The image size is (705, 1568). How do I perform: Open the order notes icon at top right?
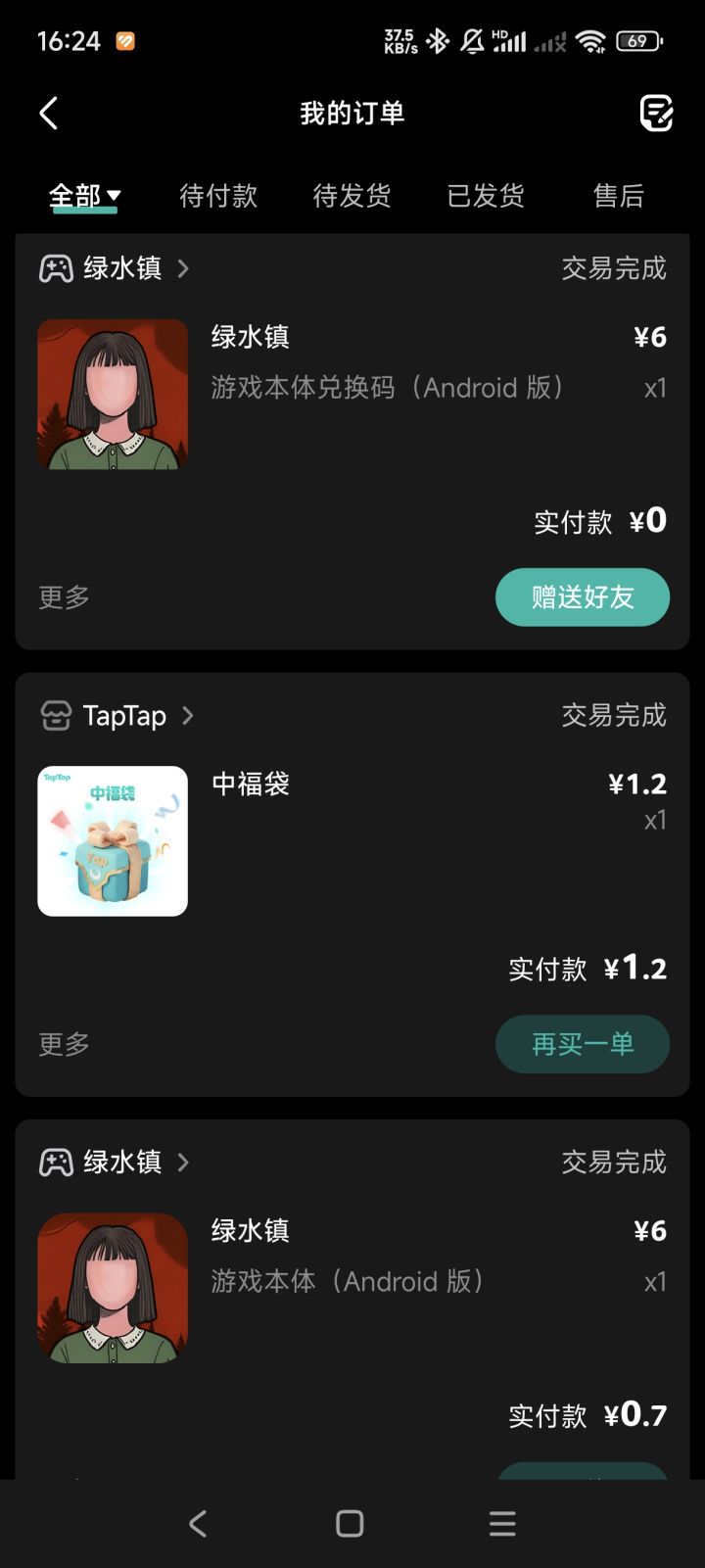click(656, 113)
